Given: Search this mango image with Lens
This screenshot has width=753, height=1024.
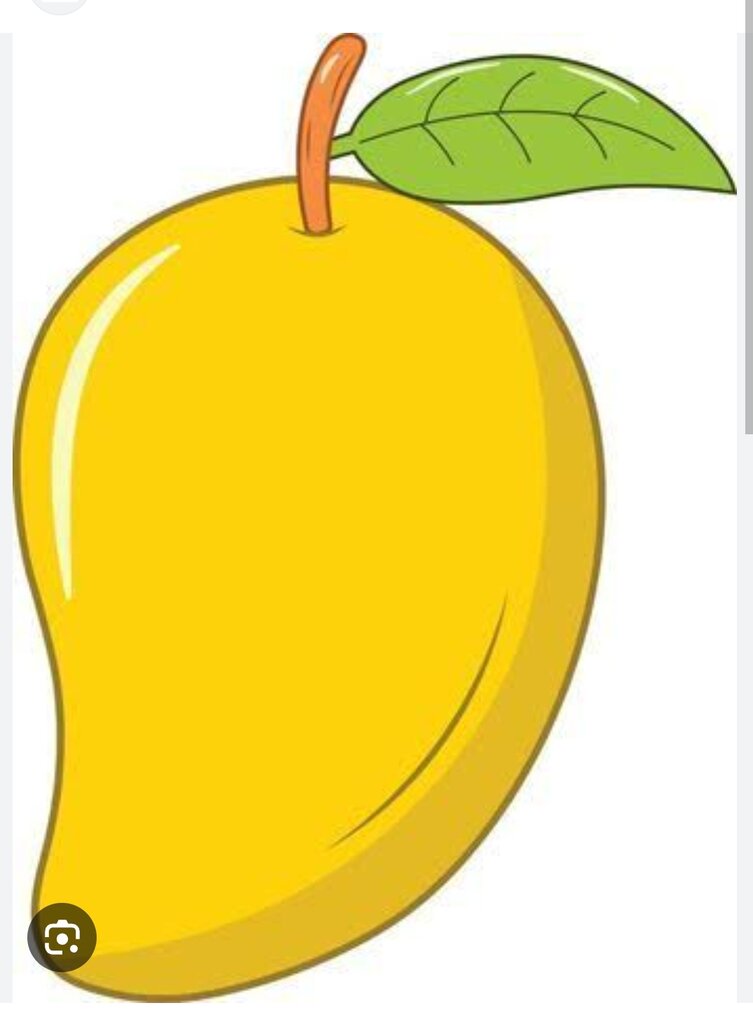Looking at the screenshot, I should pyautogui.click(x=62, y=937).
